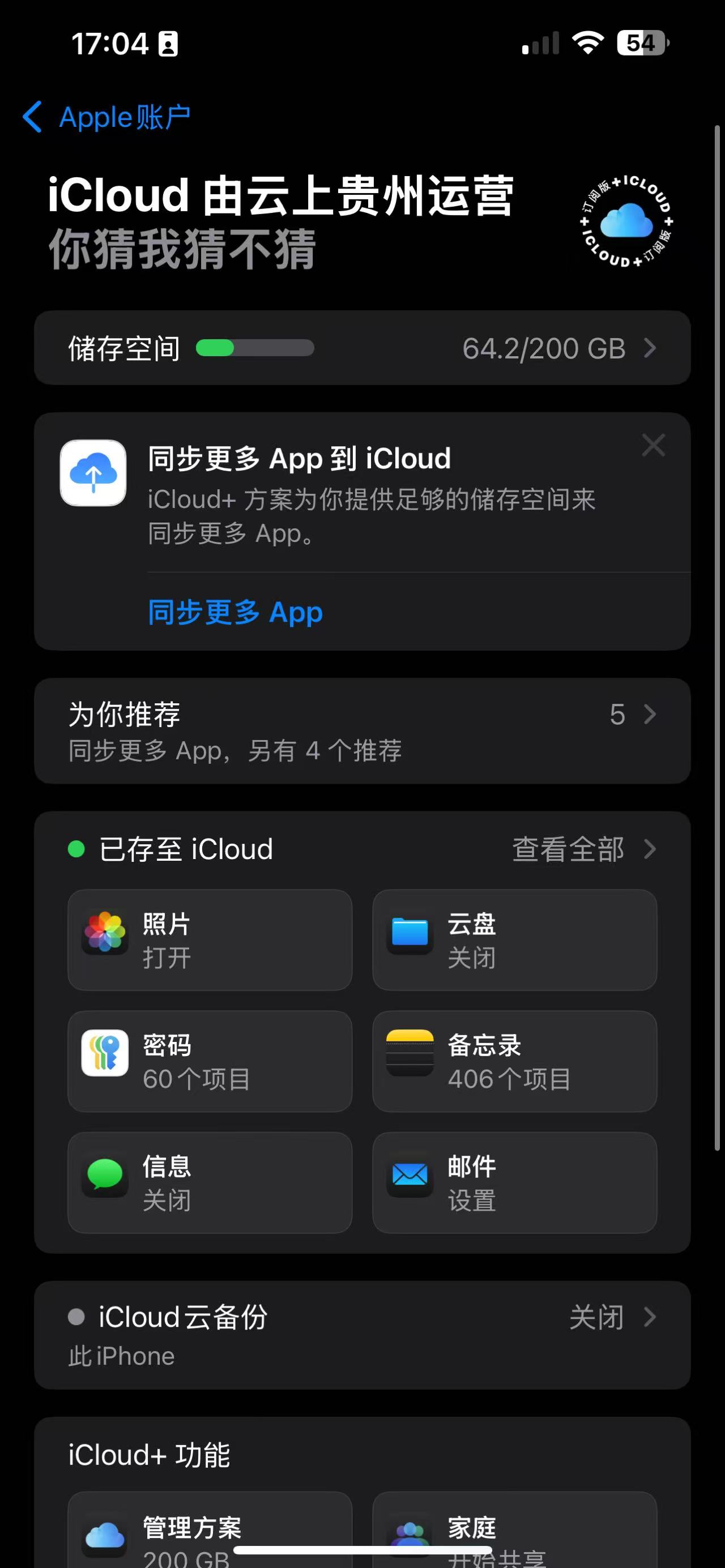
Task: Open the 信息 card
Action: tap(210, 1182)
